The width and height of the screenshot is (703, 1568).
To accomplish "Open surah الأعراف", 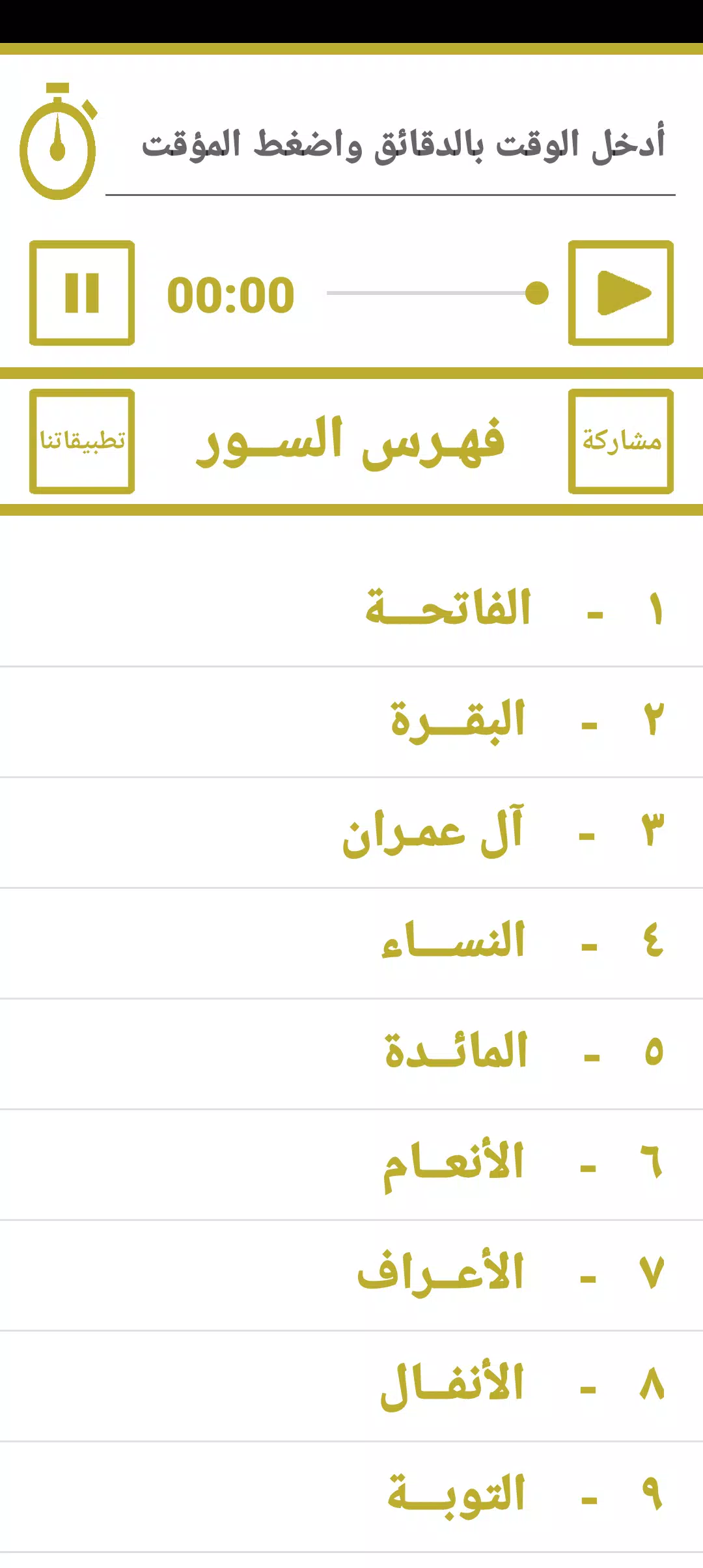I will click(x=351, y=1276).
